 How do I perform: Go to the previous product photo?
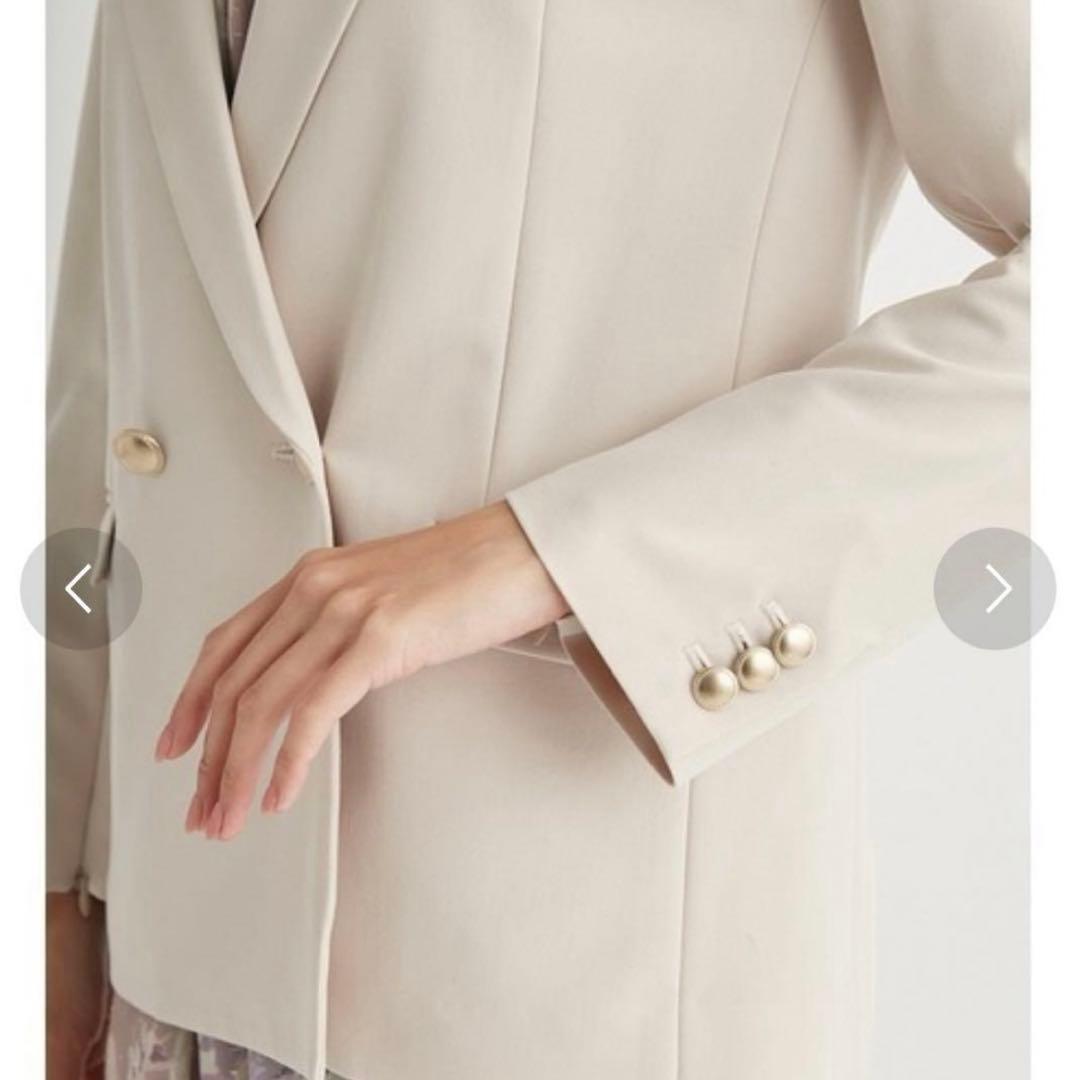[x=80, y=589]
